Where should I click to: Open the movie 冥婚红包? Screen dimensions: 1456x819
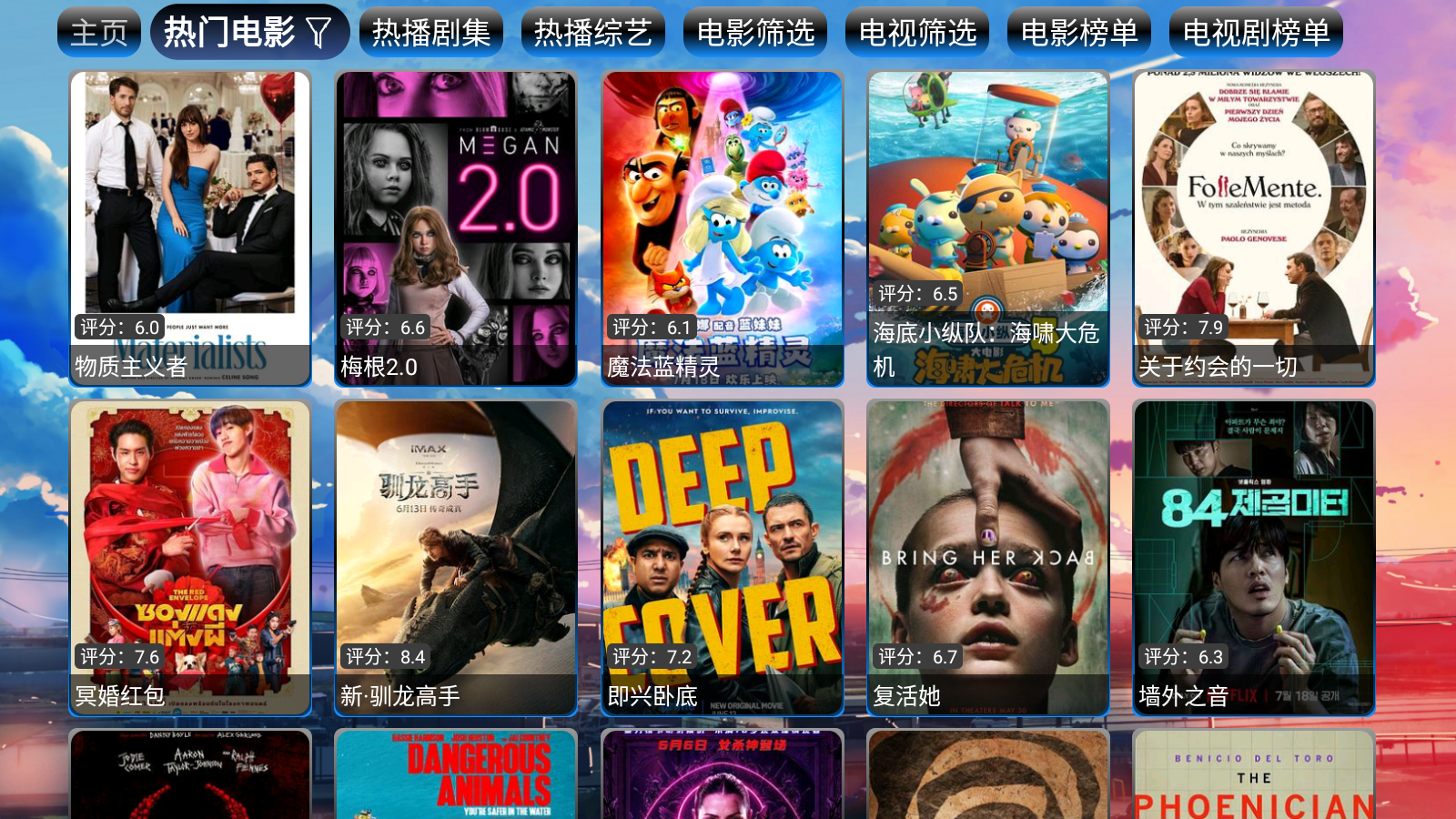[190, 557]
